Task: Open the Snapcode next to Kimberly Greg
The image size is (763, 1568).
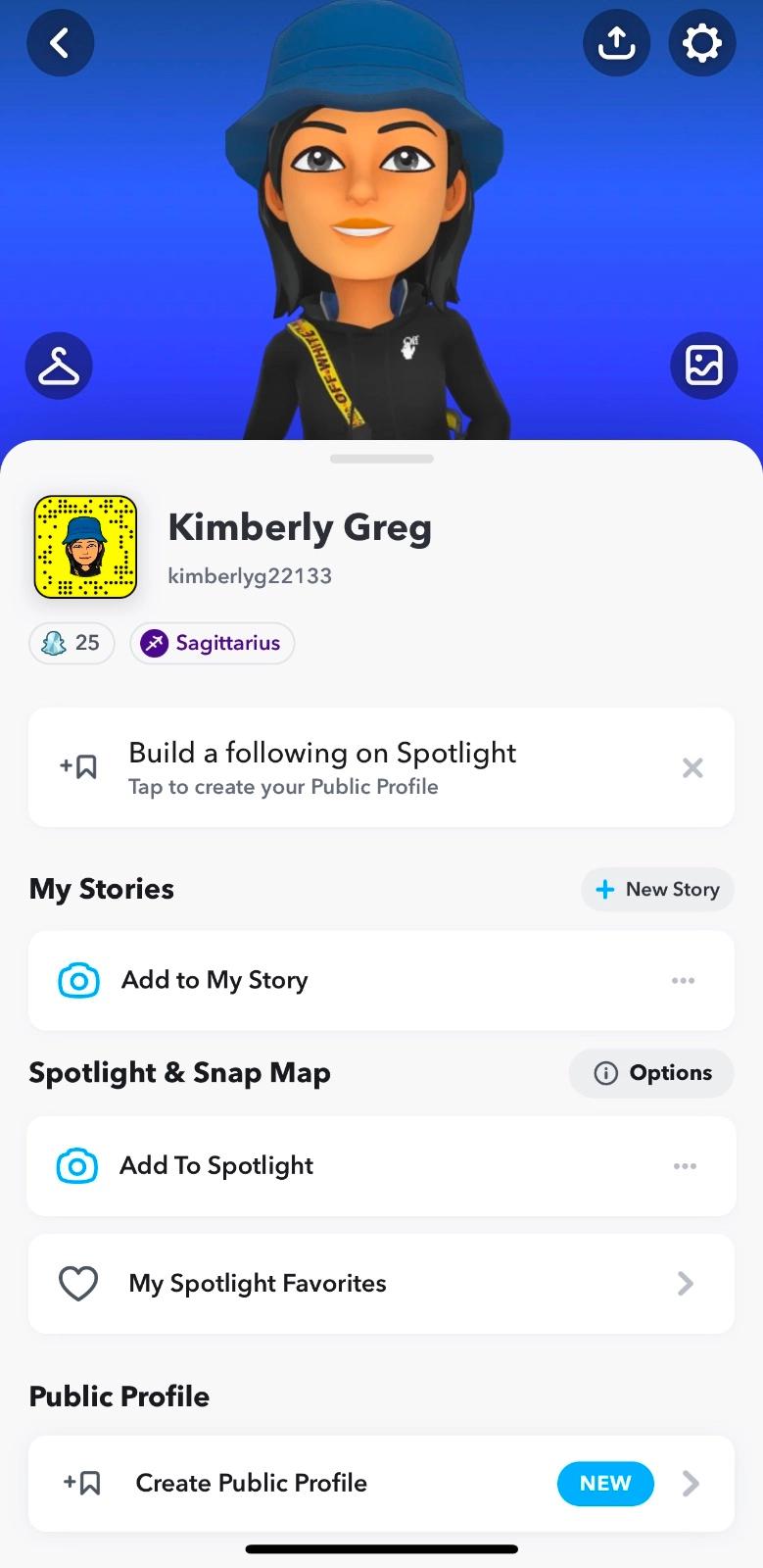Action: point(85,547)
